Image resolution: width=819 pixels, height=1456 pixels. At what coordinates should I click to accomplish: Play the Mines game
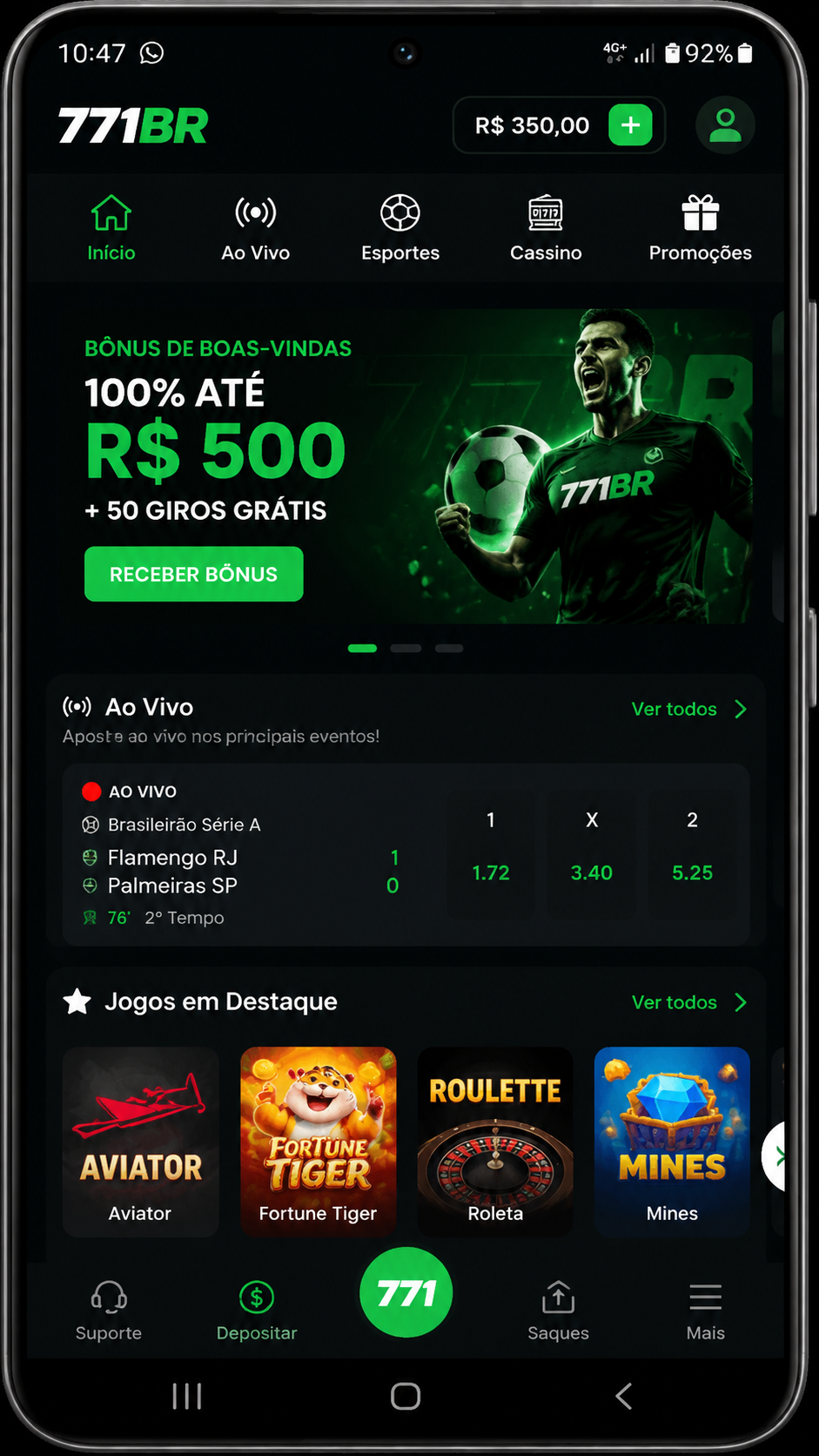coord(672,1142)
